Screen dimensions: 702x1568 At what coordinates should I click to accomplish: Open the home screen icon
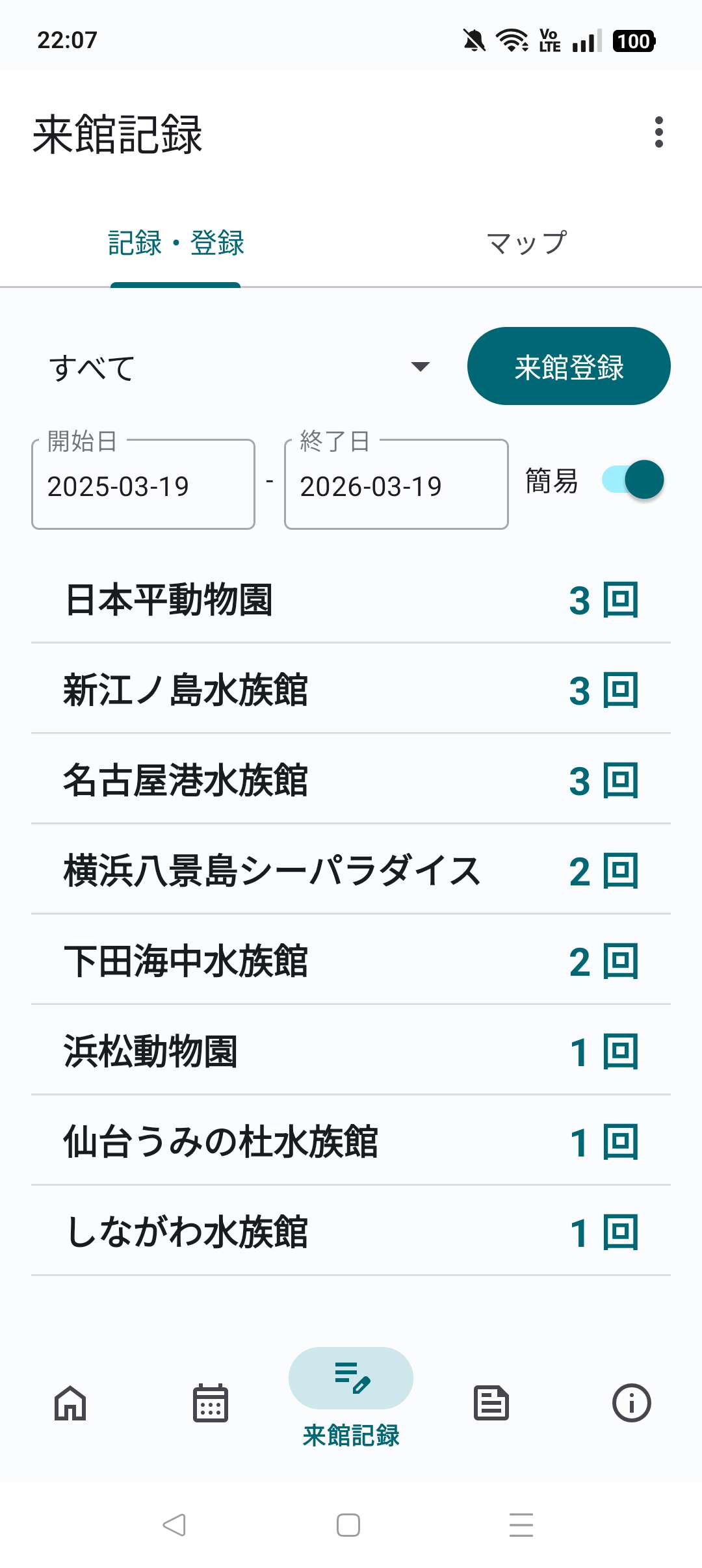pyautogui.click(x=70, y=1402)
